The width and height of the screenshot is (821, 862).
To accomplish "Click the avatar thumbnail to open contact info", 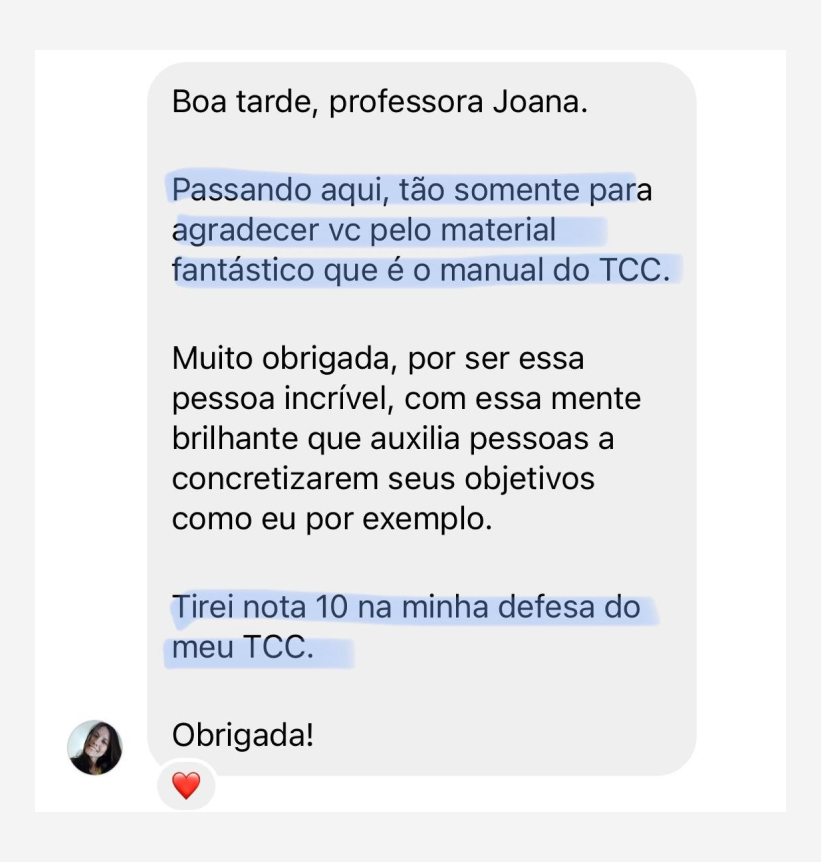I will 95,748.
